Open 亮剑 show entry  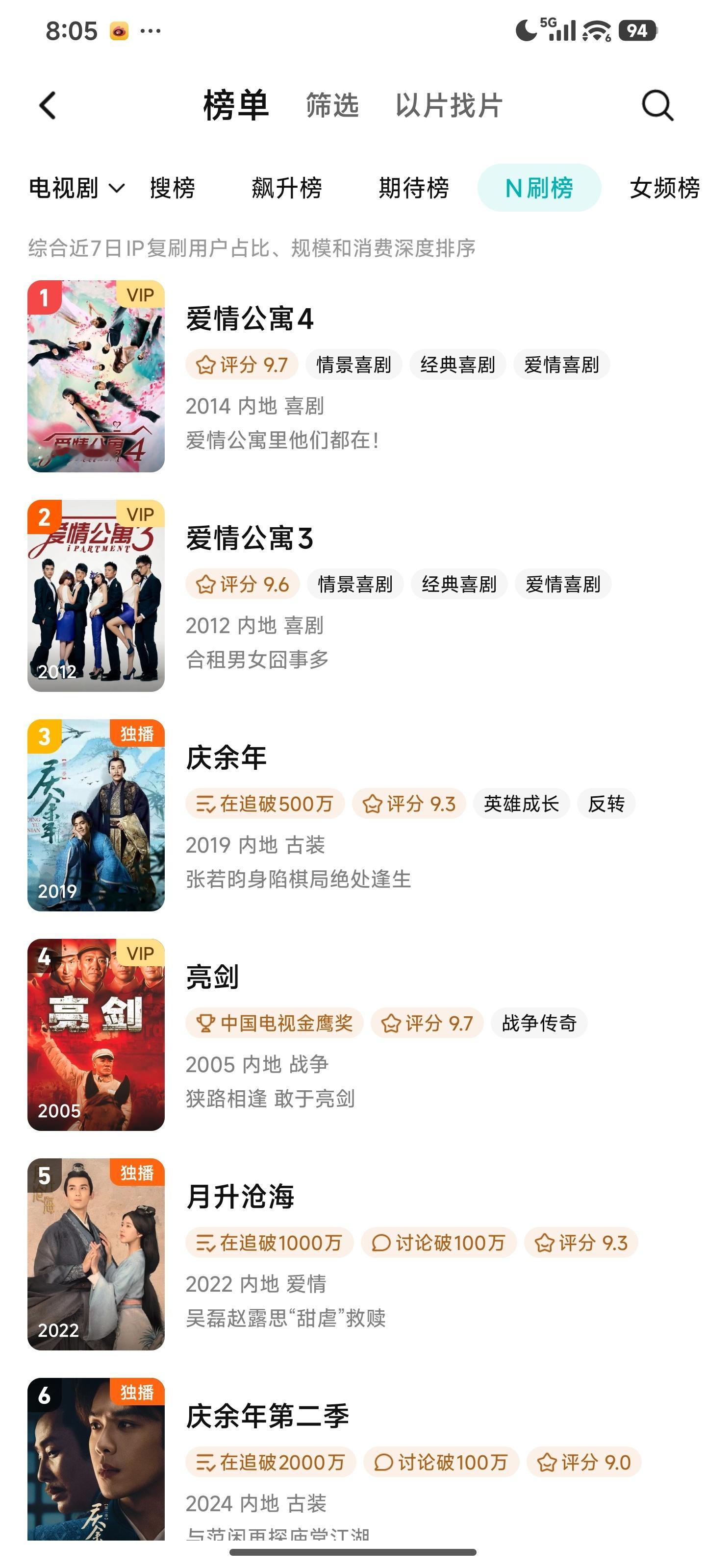[213, 977]
